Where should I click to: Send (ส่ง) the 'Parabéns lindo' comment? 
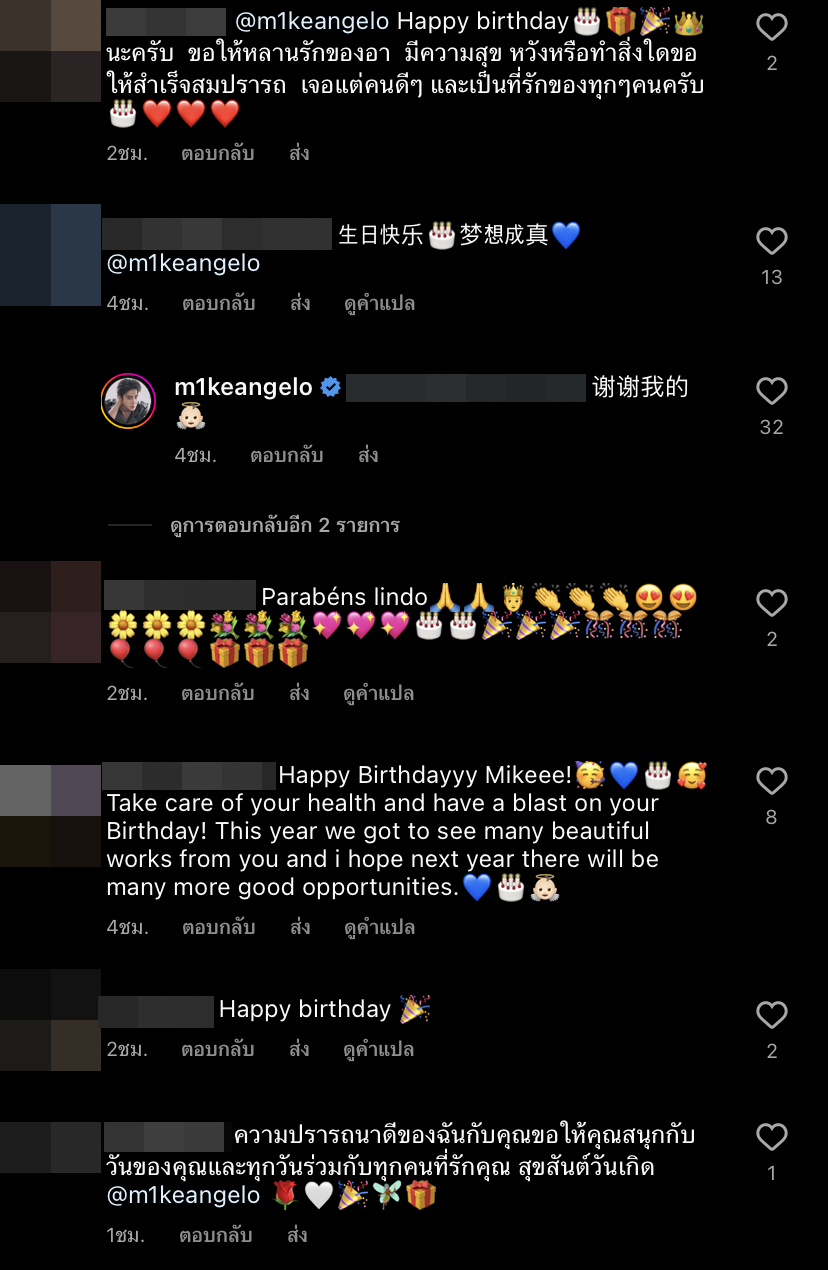[x=299, y=693]
